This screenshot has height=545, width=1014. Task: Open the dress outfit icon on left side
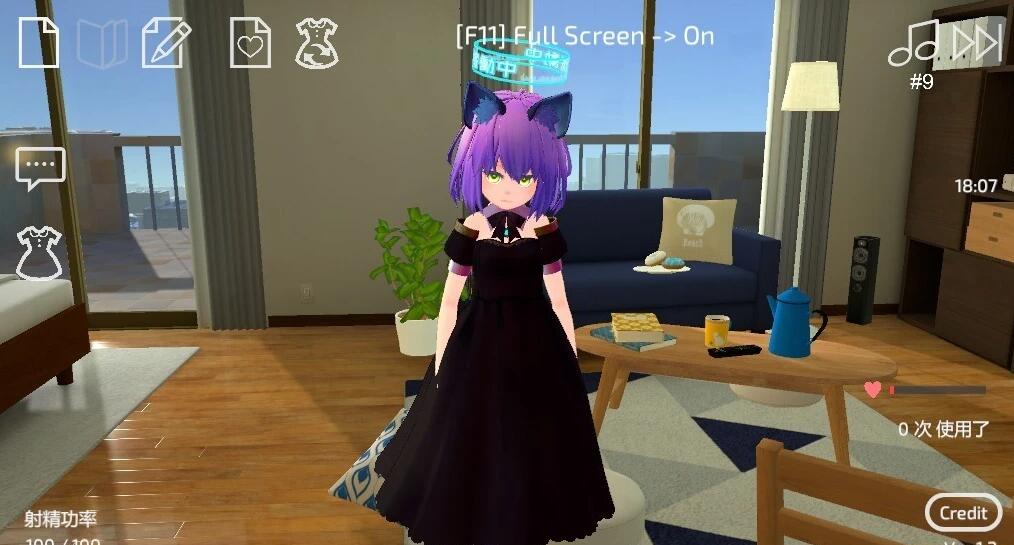pyautogui.click(x=40, y=253)
